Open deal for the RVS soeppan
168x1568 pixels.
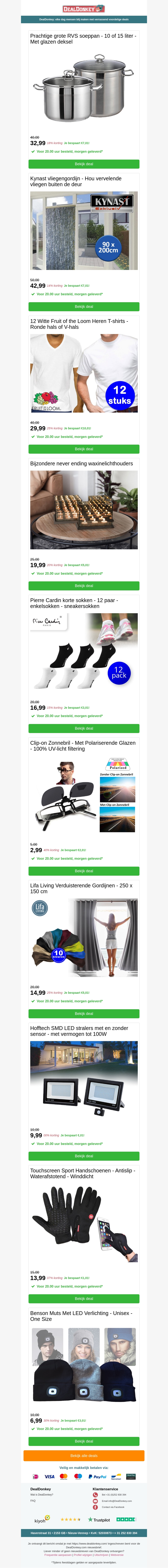[84, 164]
